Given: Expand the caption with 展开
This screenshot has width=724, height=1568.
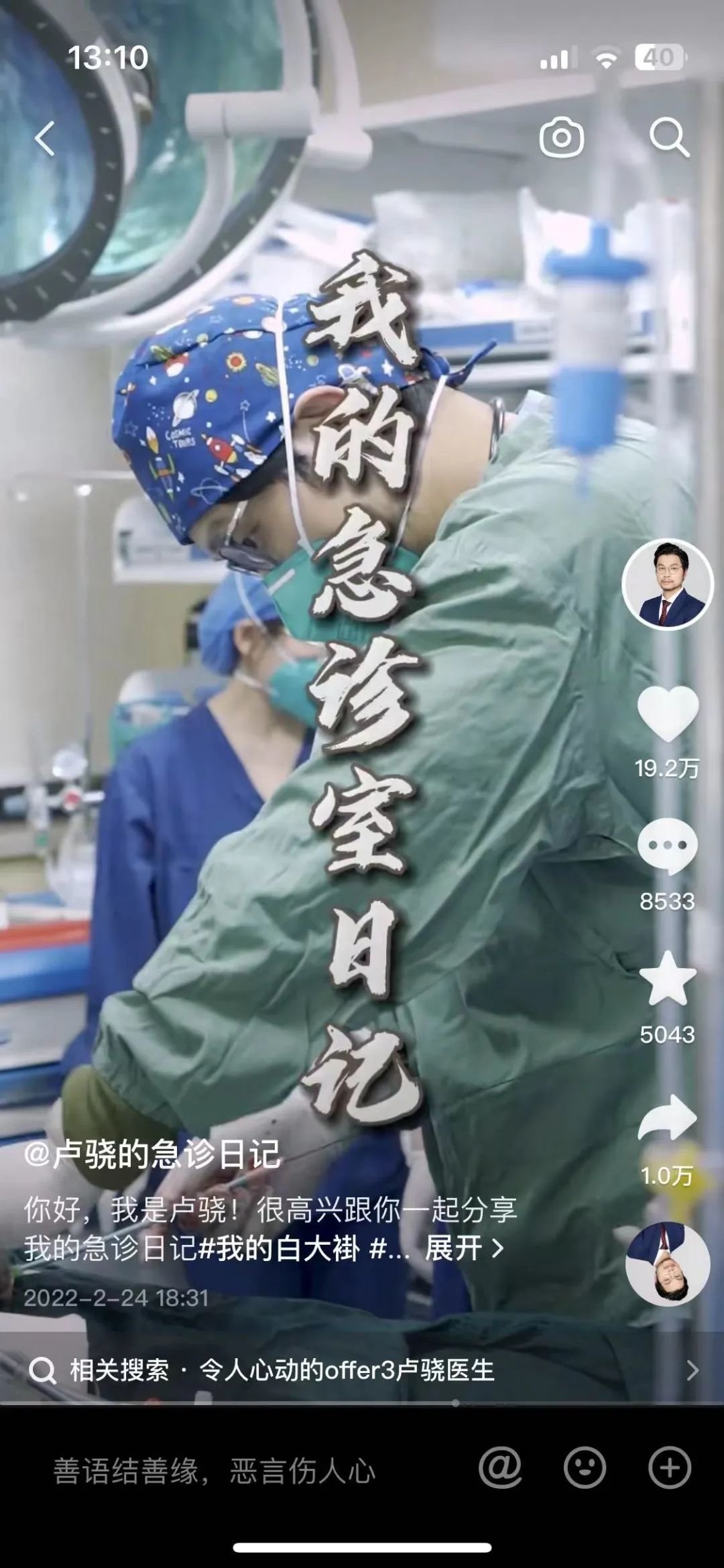Looking at the screenshot, I should click(x=463, y=1248).
